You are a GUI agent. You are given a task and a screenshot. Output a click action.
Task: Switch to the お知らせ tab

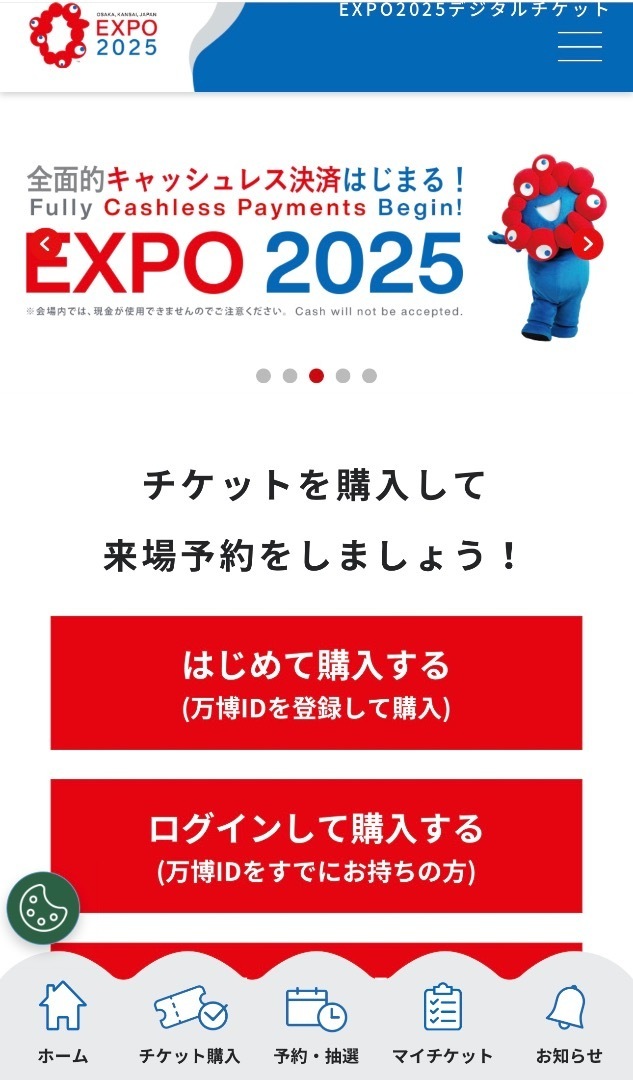tap(569, 1022)
